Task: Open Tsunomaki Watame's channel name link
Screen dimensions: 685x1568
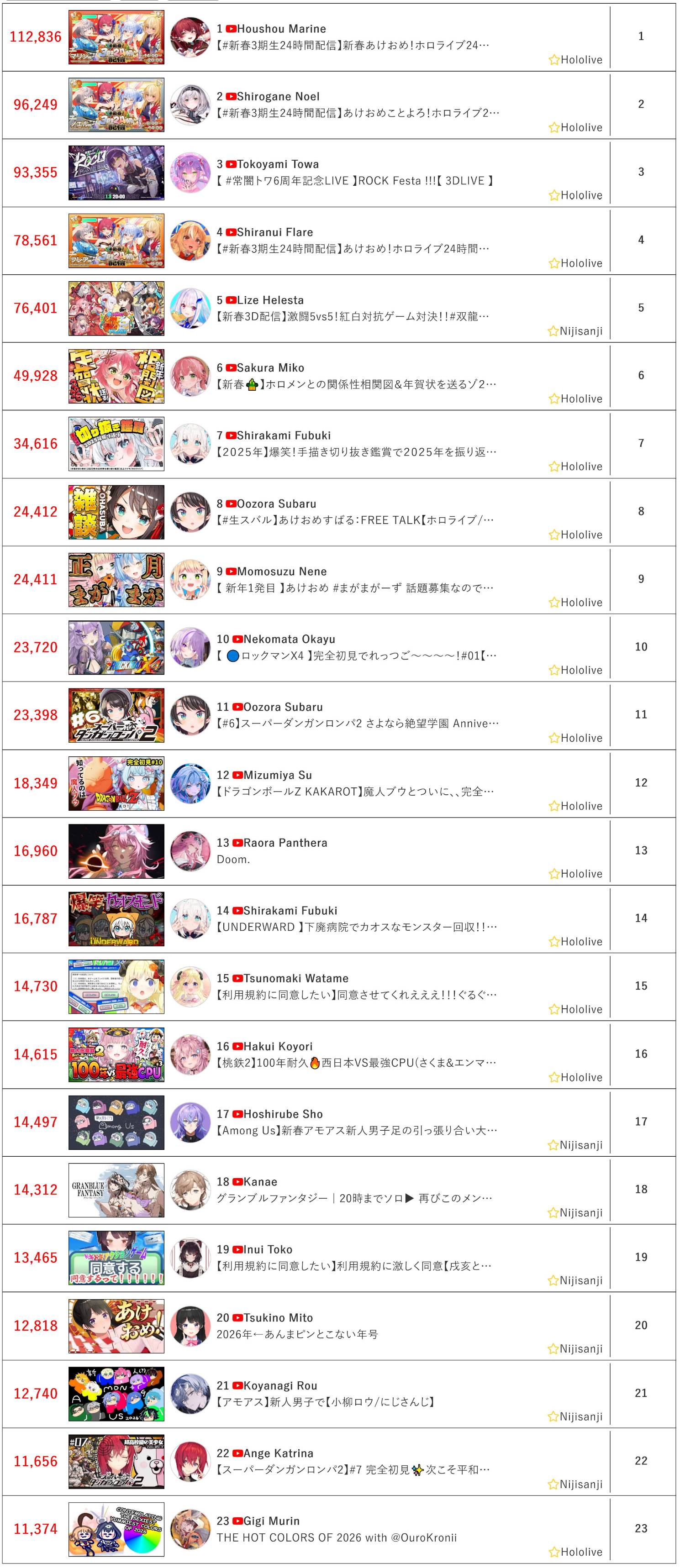Action: (296, 978)
